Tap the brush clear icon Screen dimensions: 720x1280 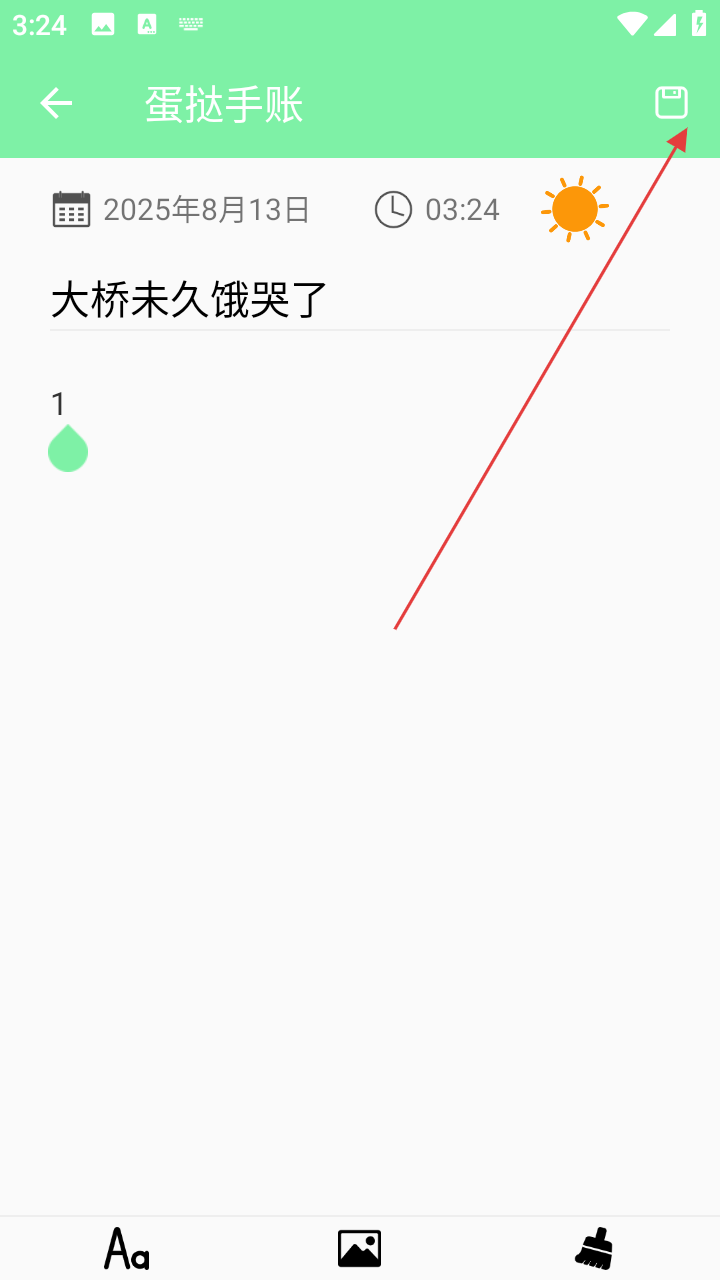click(x=594, y=1249)
